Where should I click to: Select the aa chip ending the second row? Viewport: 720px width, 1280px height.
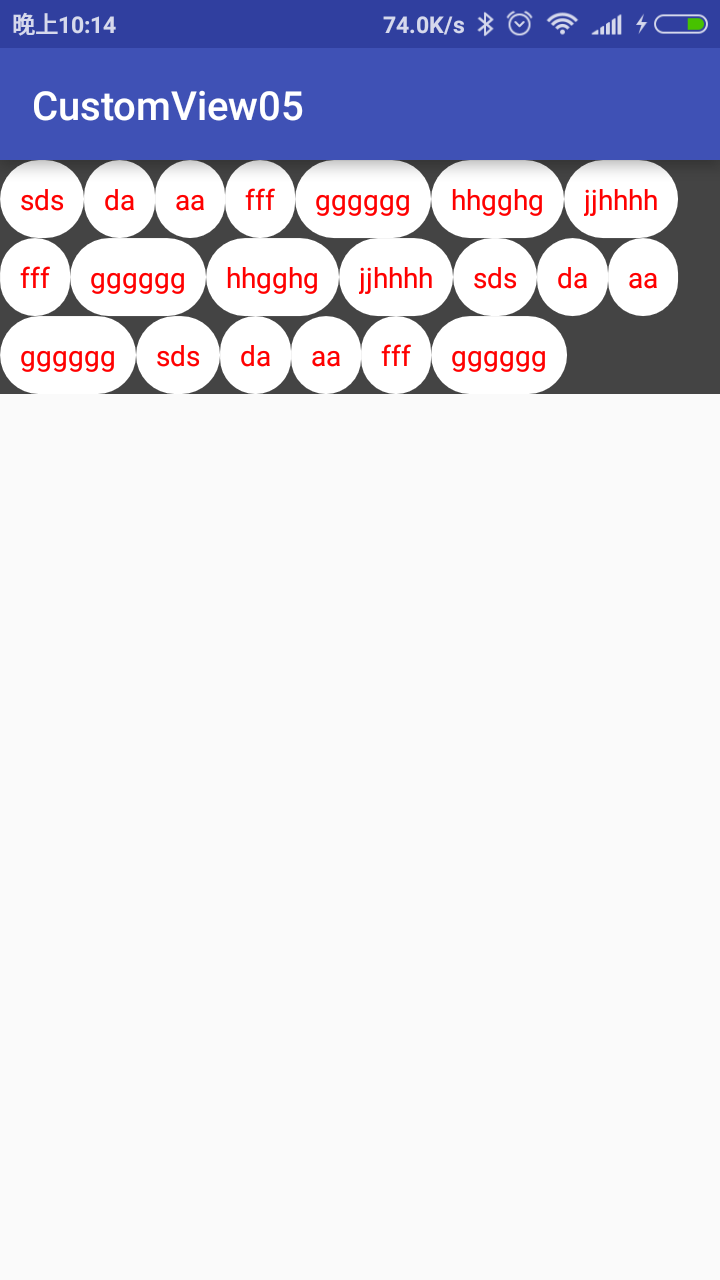pyautogui.click(x=643, y=278)
